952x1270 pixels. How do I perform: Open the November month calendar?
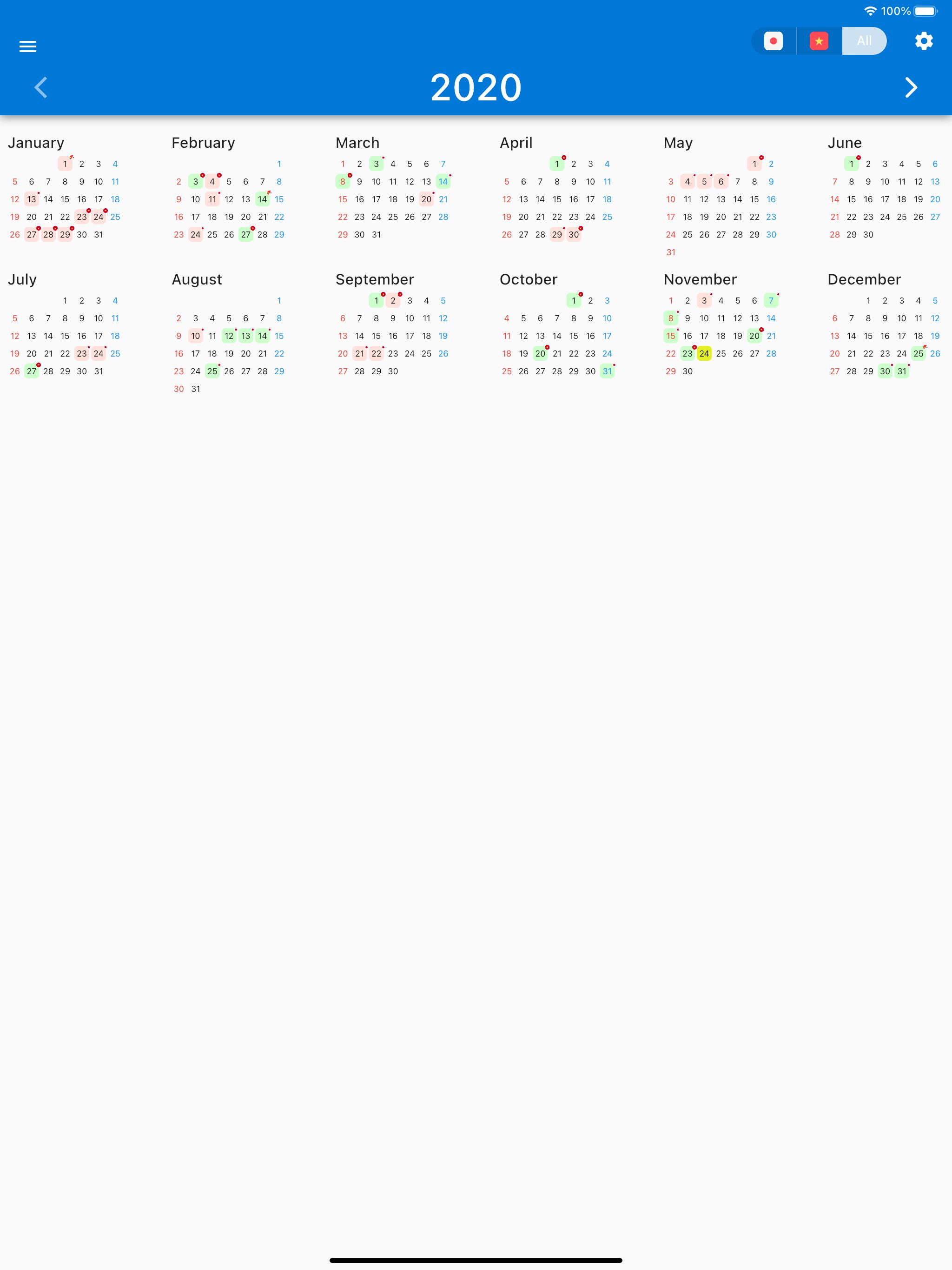click(700, 279)
